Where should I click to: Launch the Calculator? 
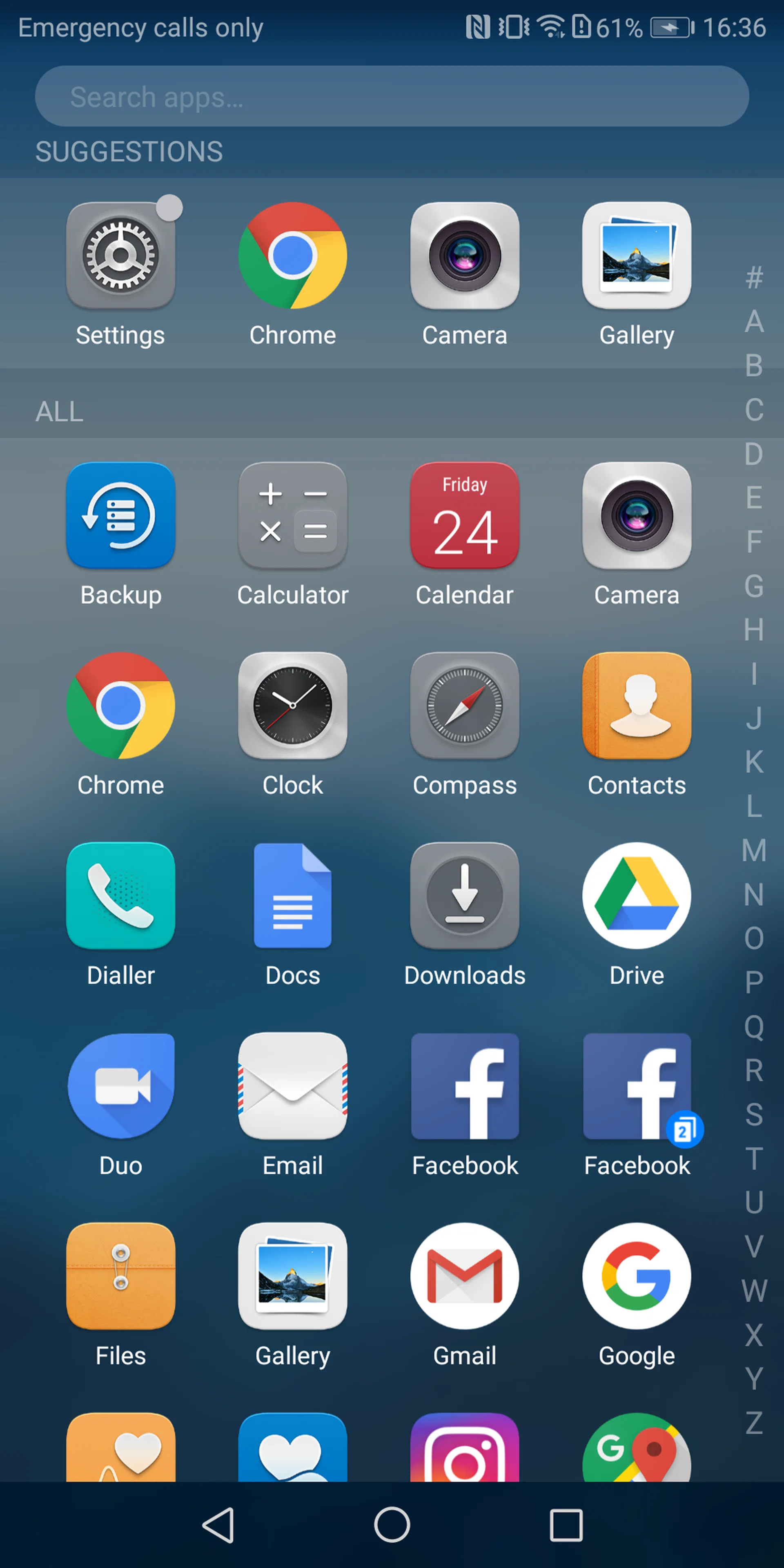[293, 516]
